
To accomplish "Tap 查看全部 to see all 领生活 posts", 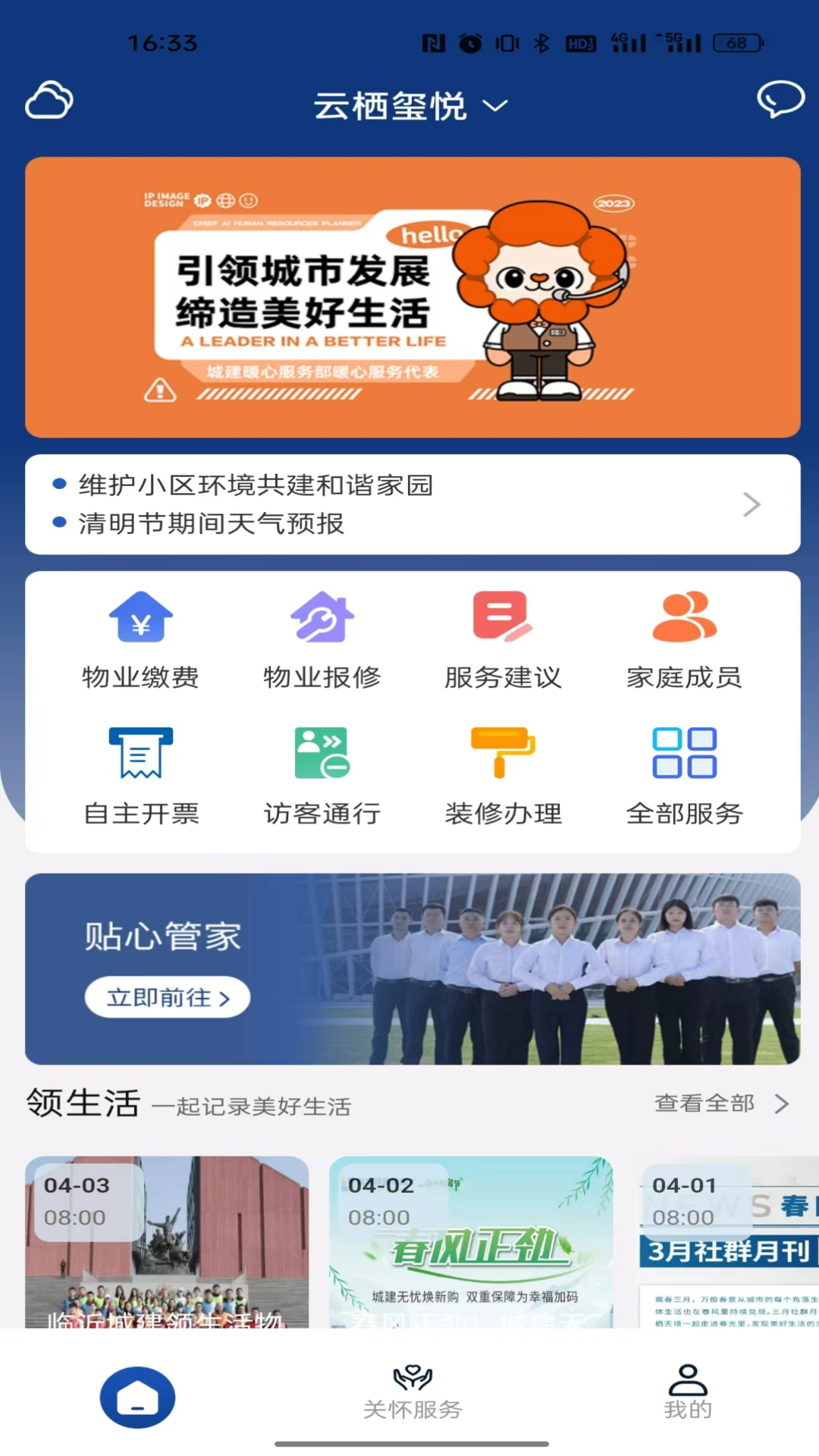I will pos(722,1103).
